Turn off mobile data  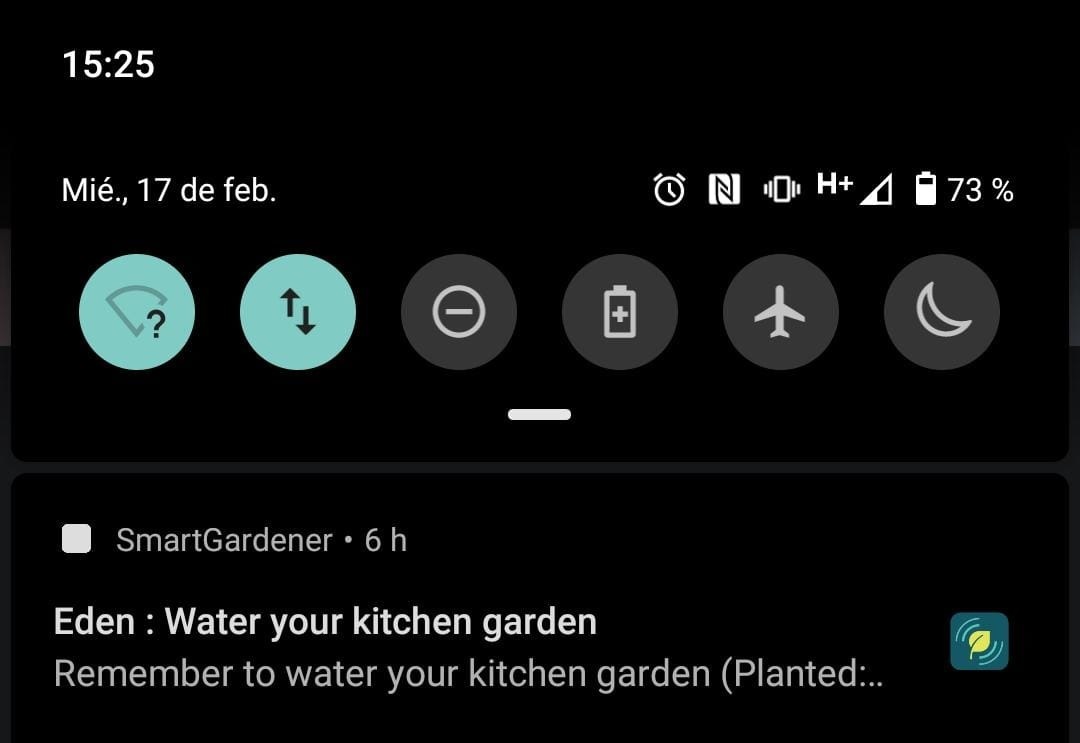point(298,312)
